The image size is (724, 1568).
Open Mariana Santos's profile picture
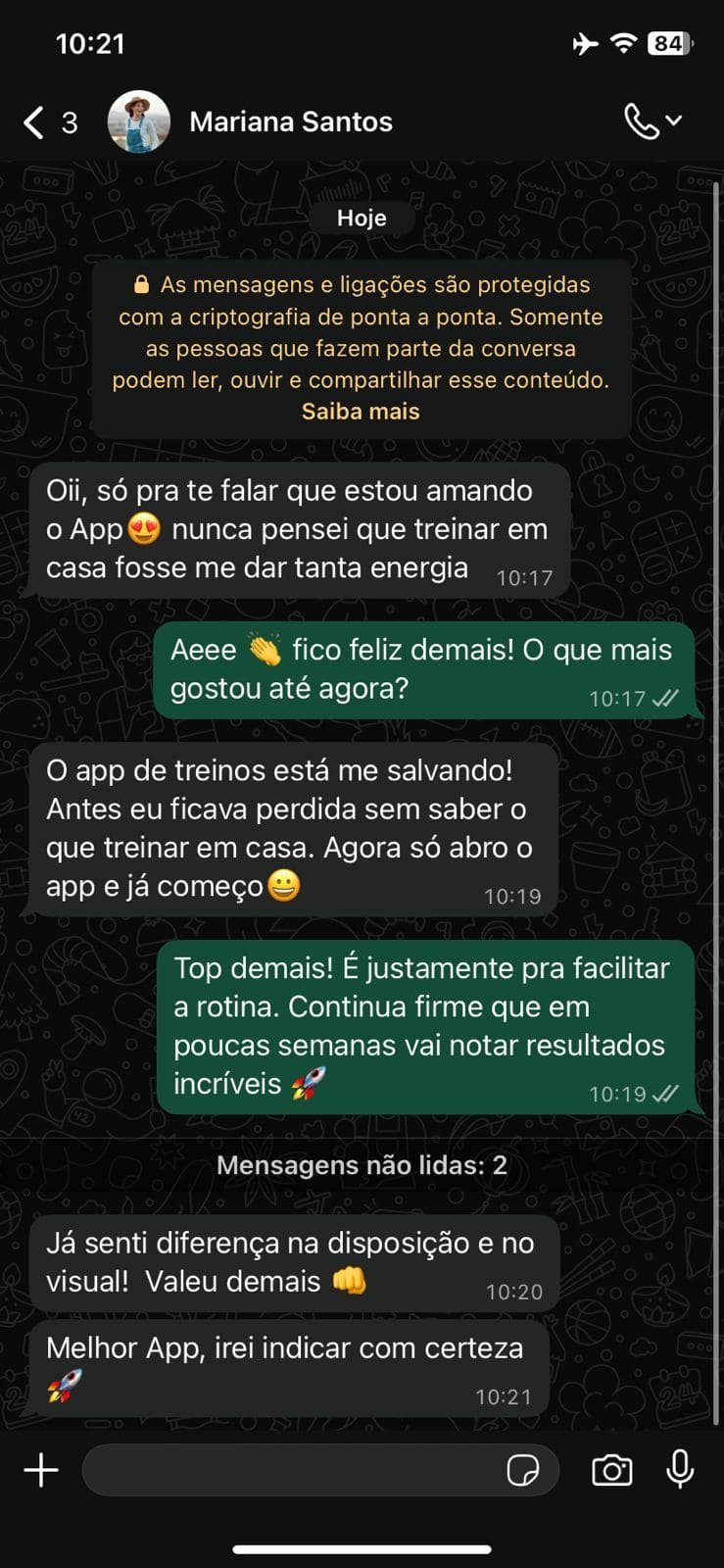point(139,122)
